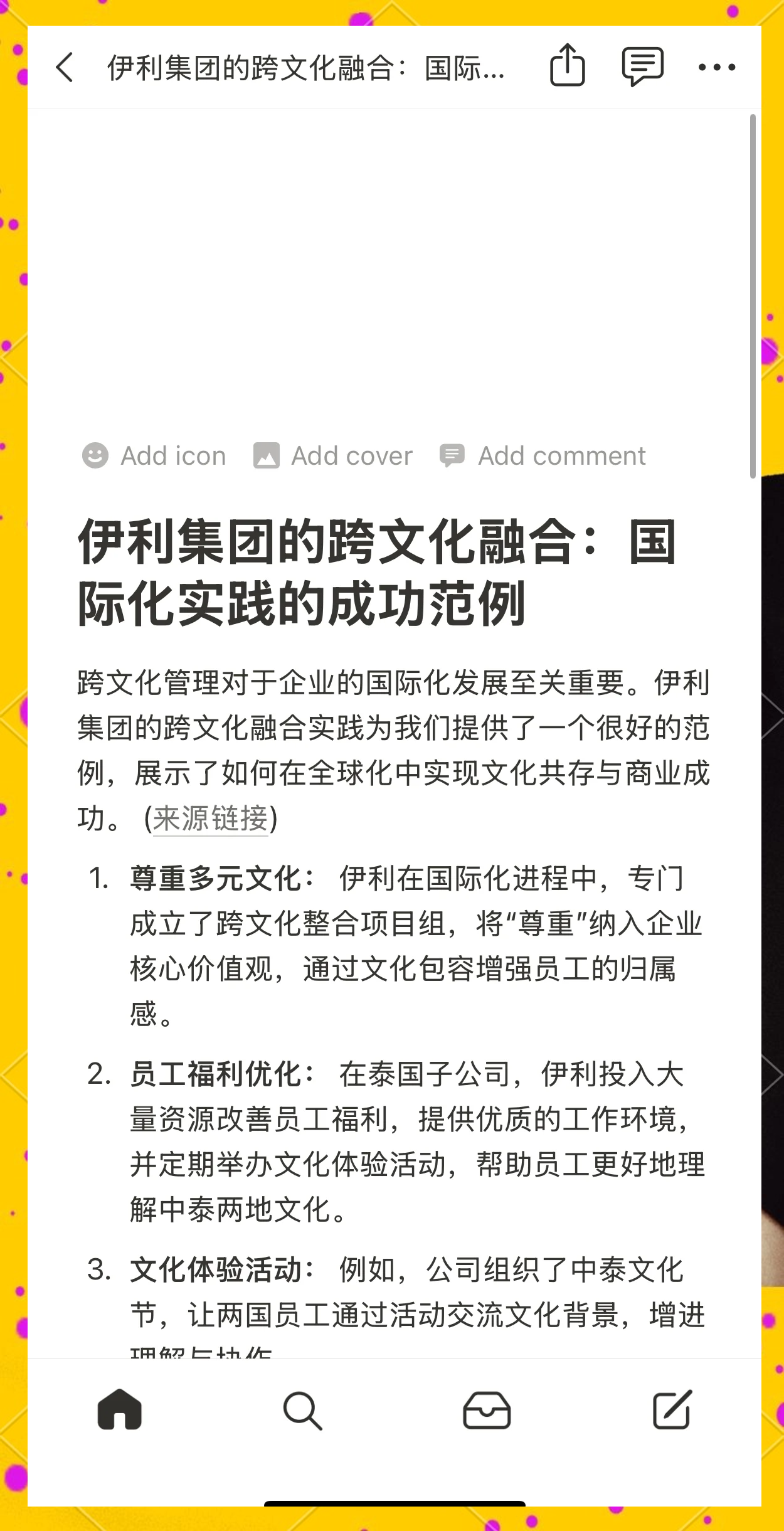The image size is (784, 1531).
Task: Go back to the previous page
Action: (65, 67)
